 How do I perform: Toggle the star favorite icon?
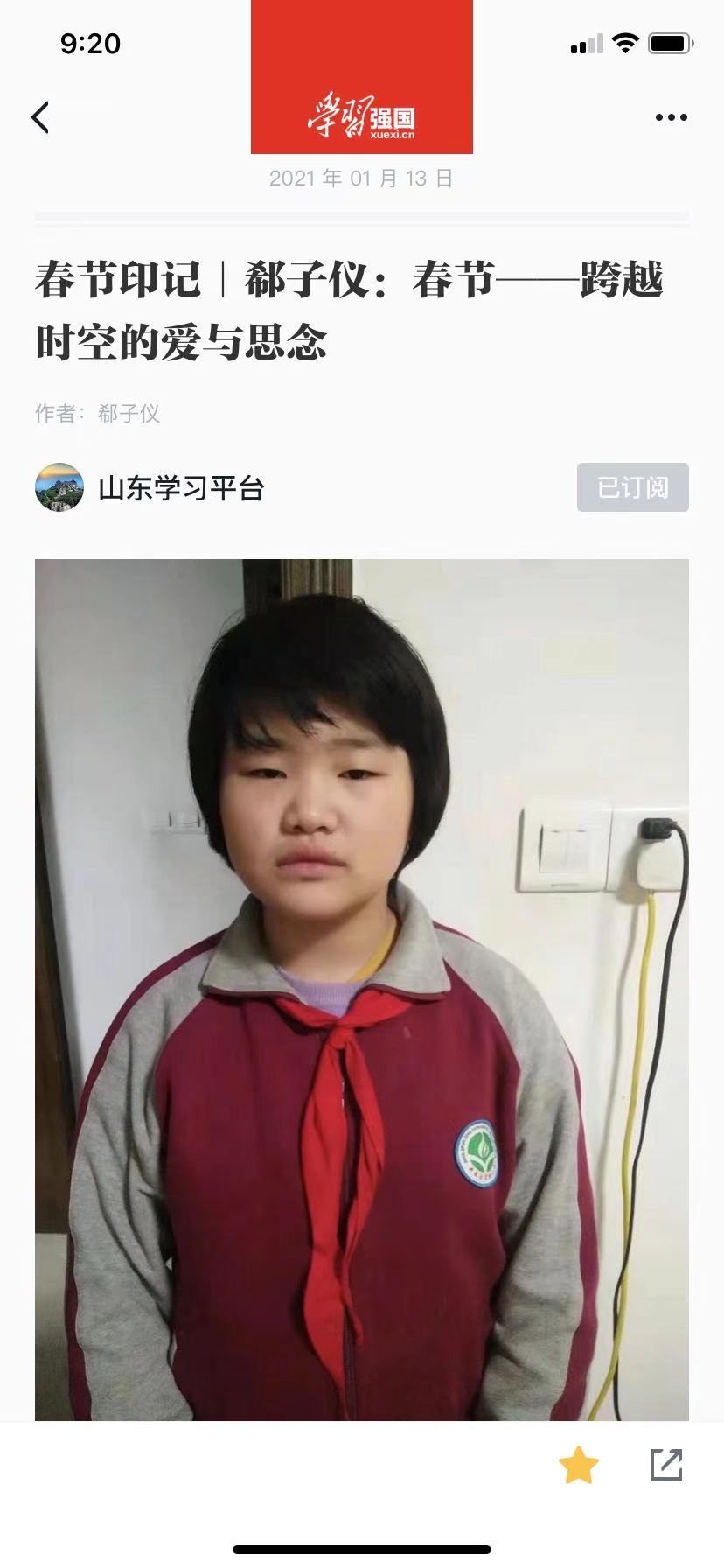click(x=578, y=1465)
